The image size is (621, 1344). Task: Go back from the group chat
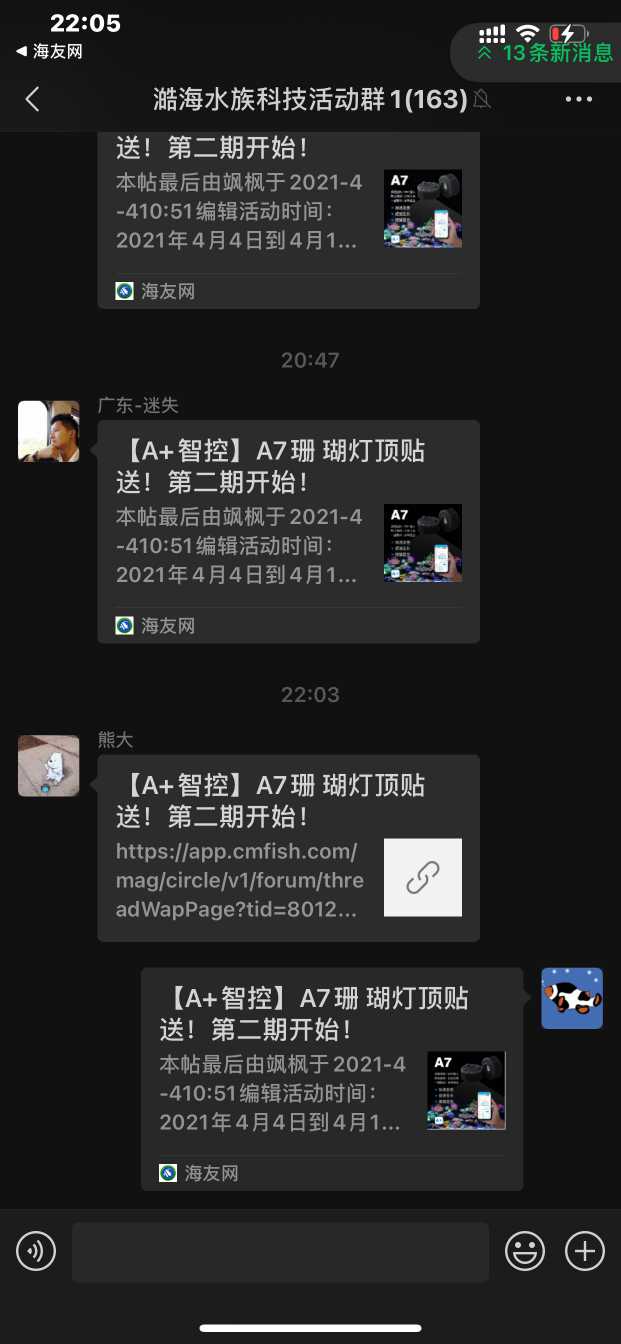(x=33, y=99)
